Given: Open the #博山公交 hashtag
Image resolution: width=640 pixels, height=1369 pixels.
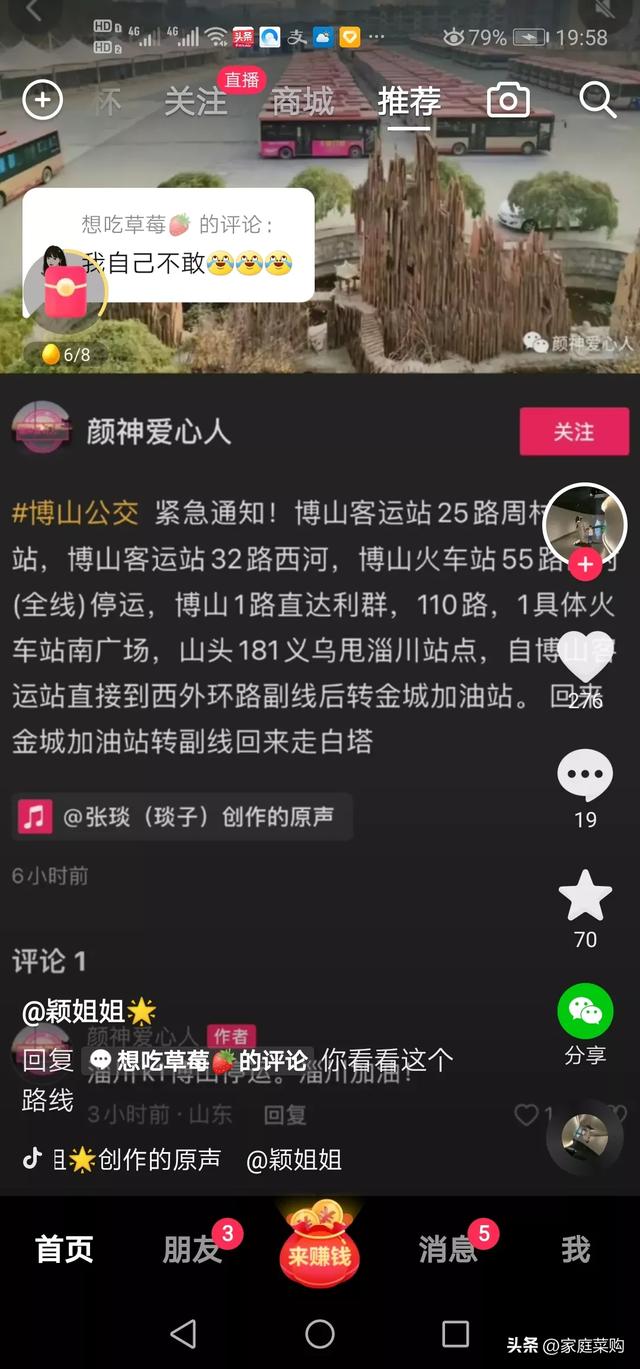Looking at the screenshot, I should click(x=76, y=513).
